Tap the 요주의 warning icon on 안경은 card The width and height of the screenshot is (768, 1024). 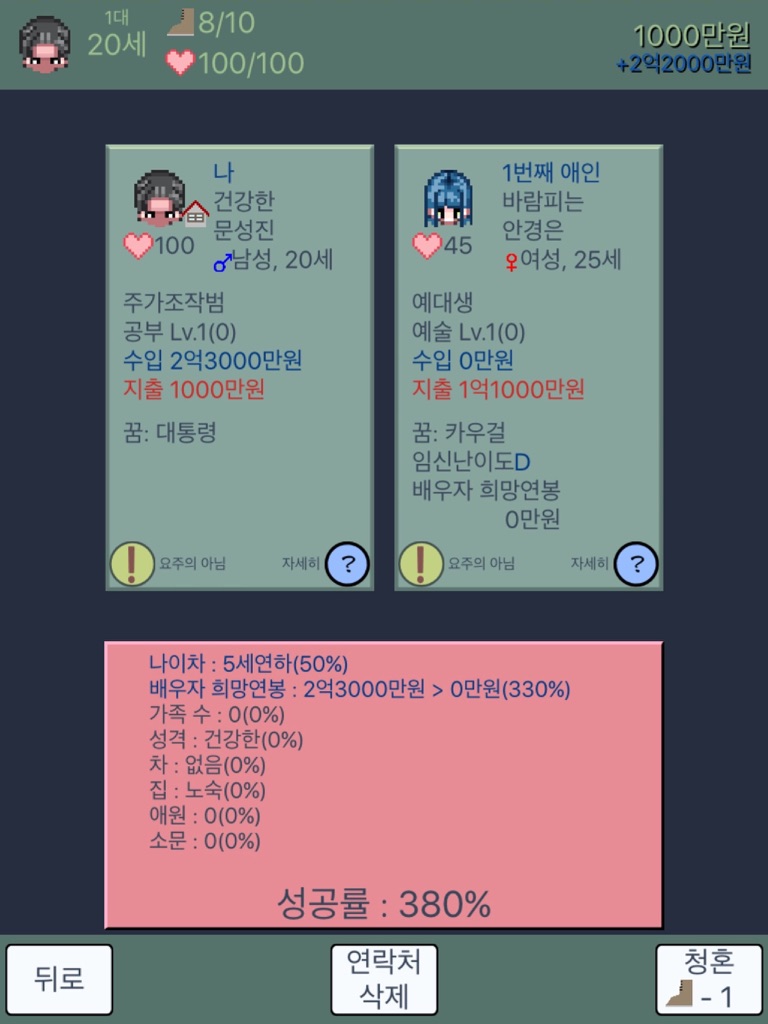point(421,564)
